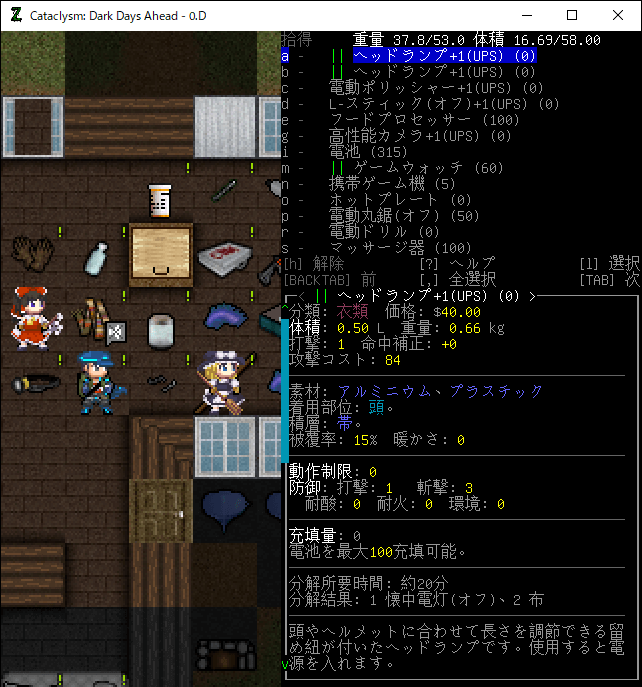Choose 携帯ゲーム機 (5) from the list

[x=392, y=184]
